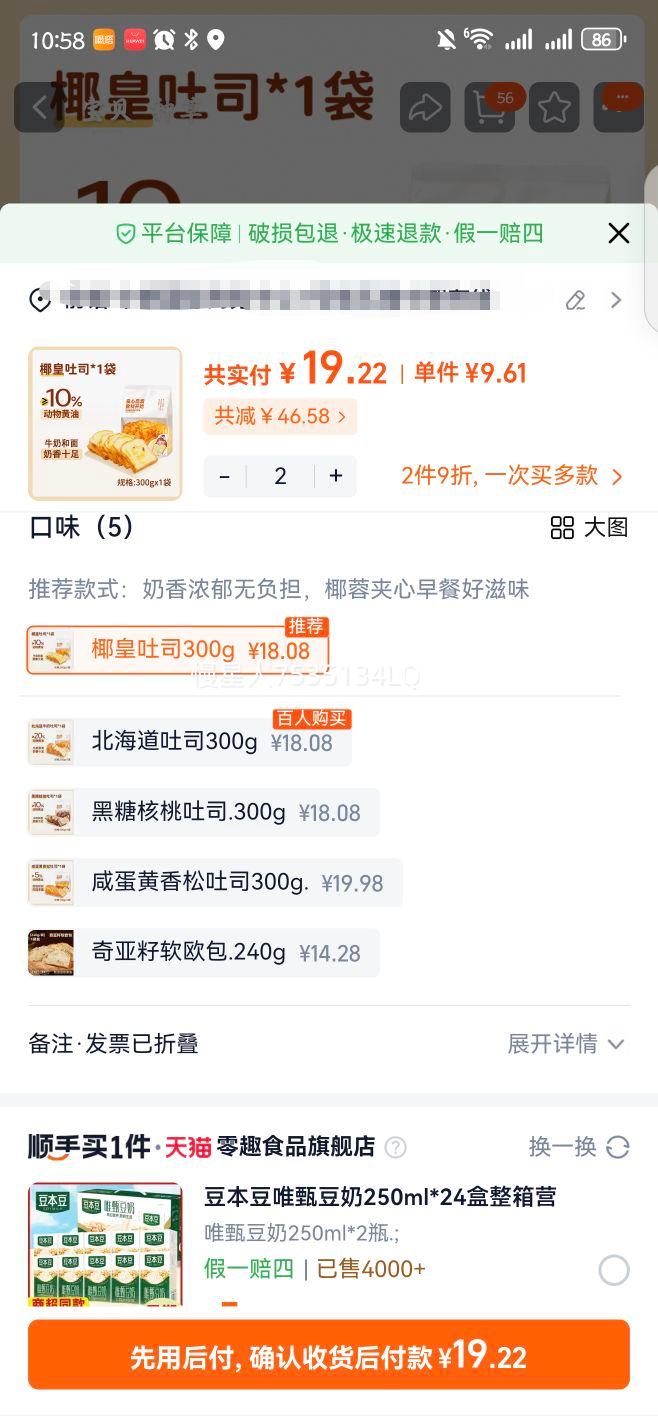Open the help icon beside 零趣食品旗舰店
This screenshot has width=658, height=1416.
396,1147
